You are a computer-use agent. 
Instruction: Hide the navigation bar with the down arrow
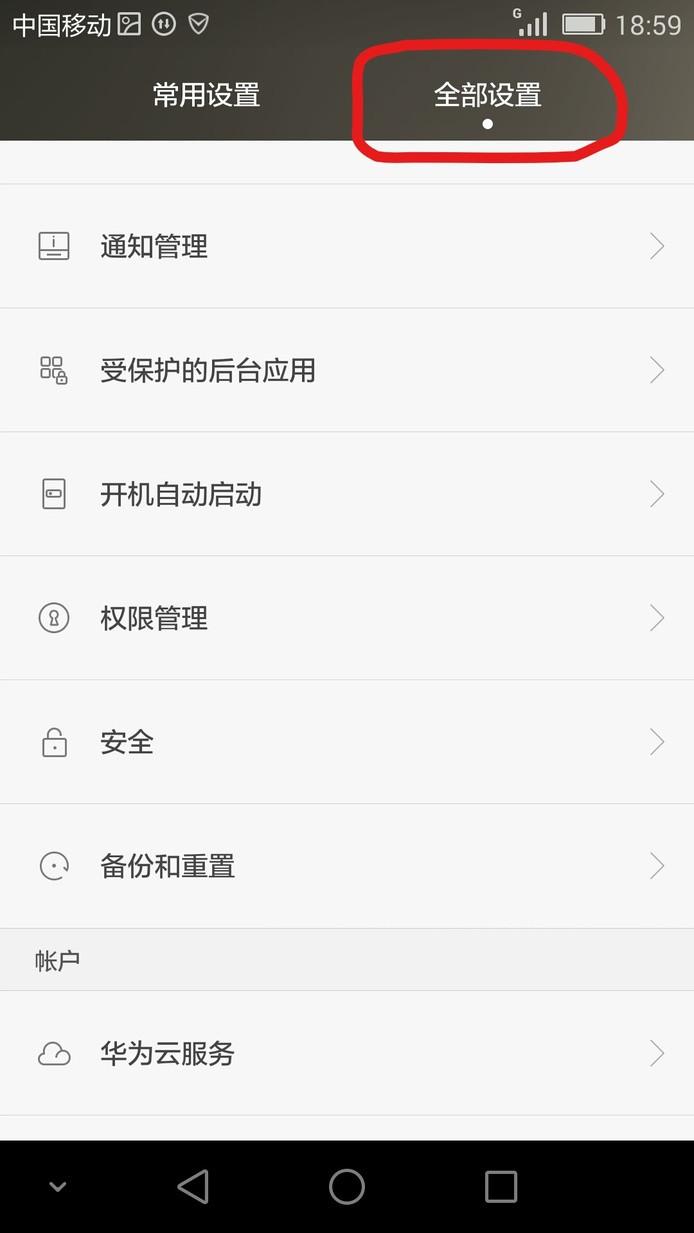pyautogui.click(x=58, y=1187)
